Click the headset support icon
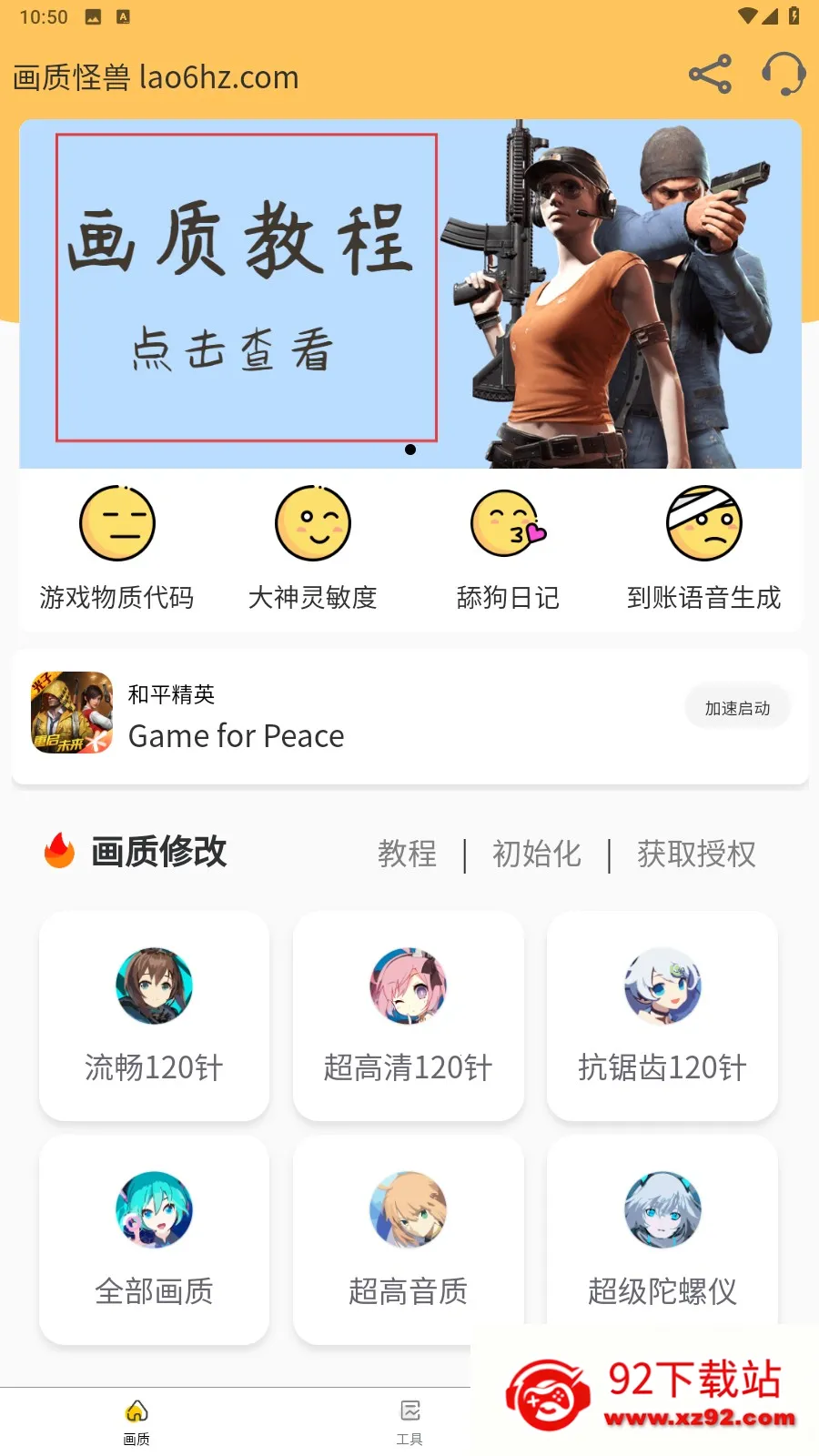The width and height of the screenshot is (819, 1456). point(784,75)
